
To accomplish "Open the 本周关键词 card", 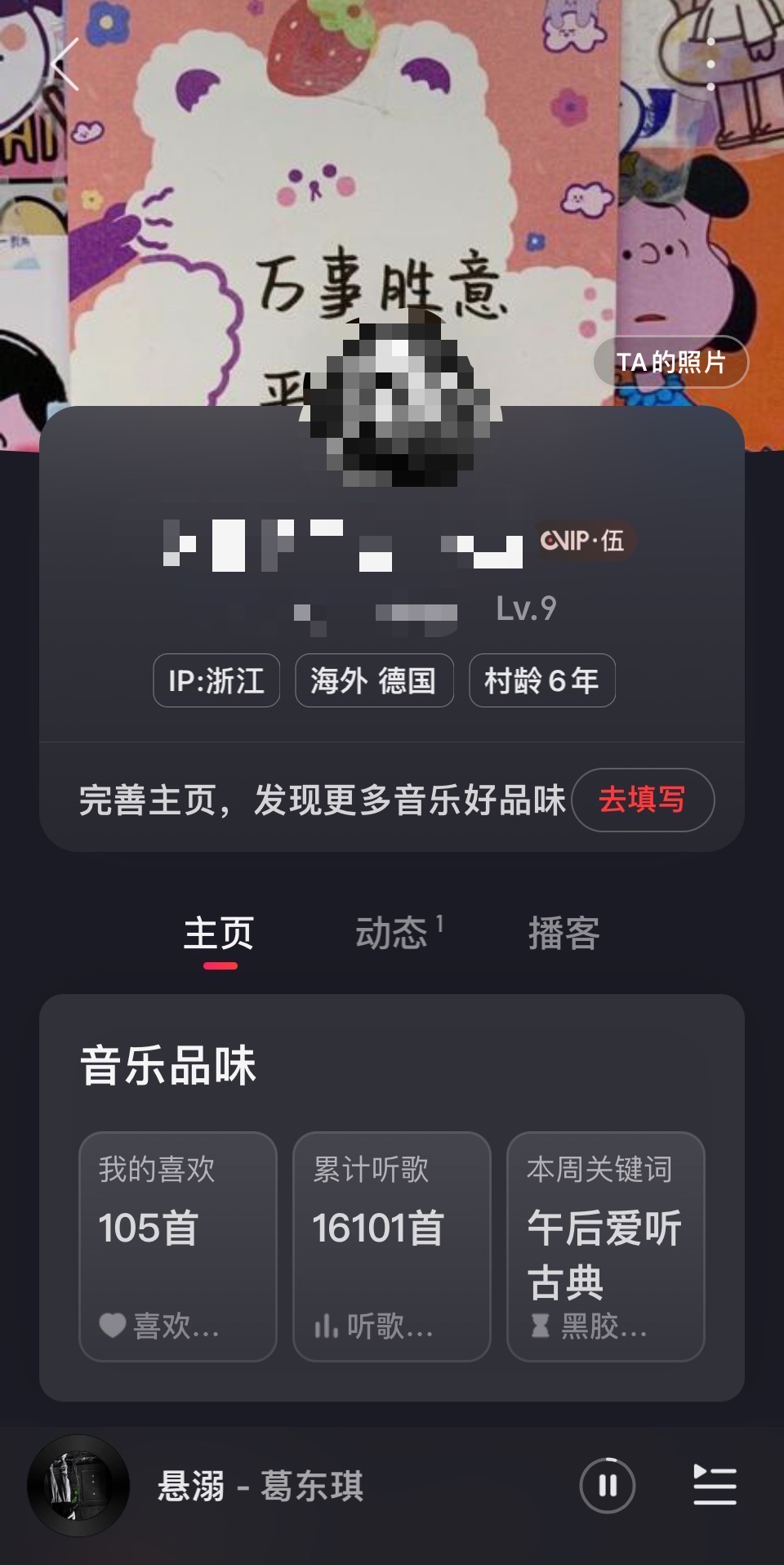I will coord(606,1246).
